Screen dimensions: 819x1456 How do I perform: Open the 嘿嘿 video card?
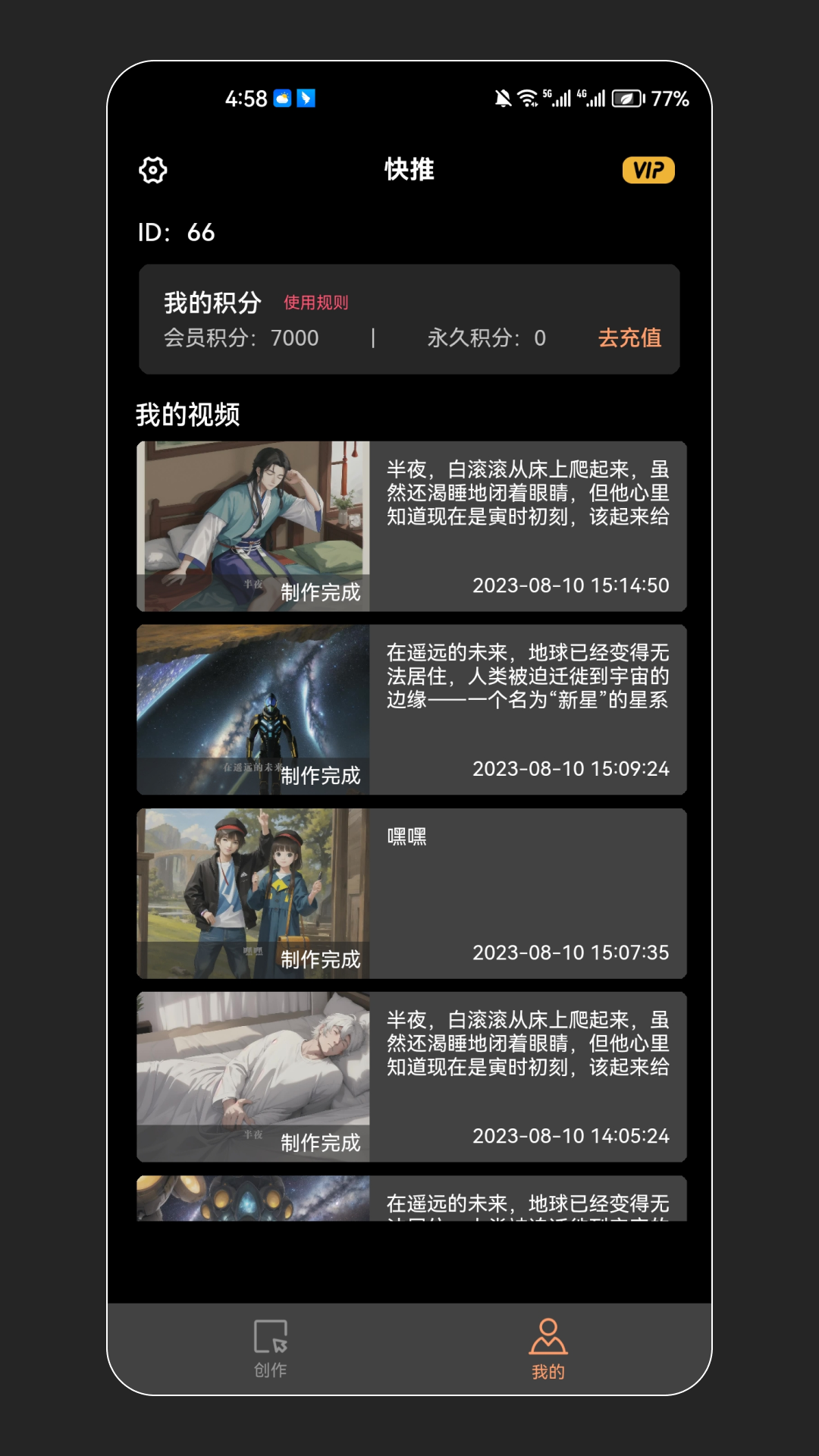[412, 893]
